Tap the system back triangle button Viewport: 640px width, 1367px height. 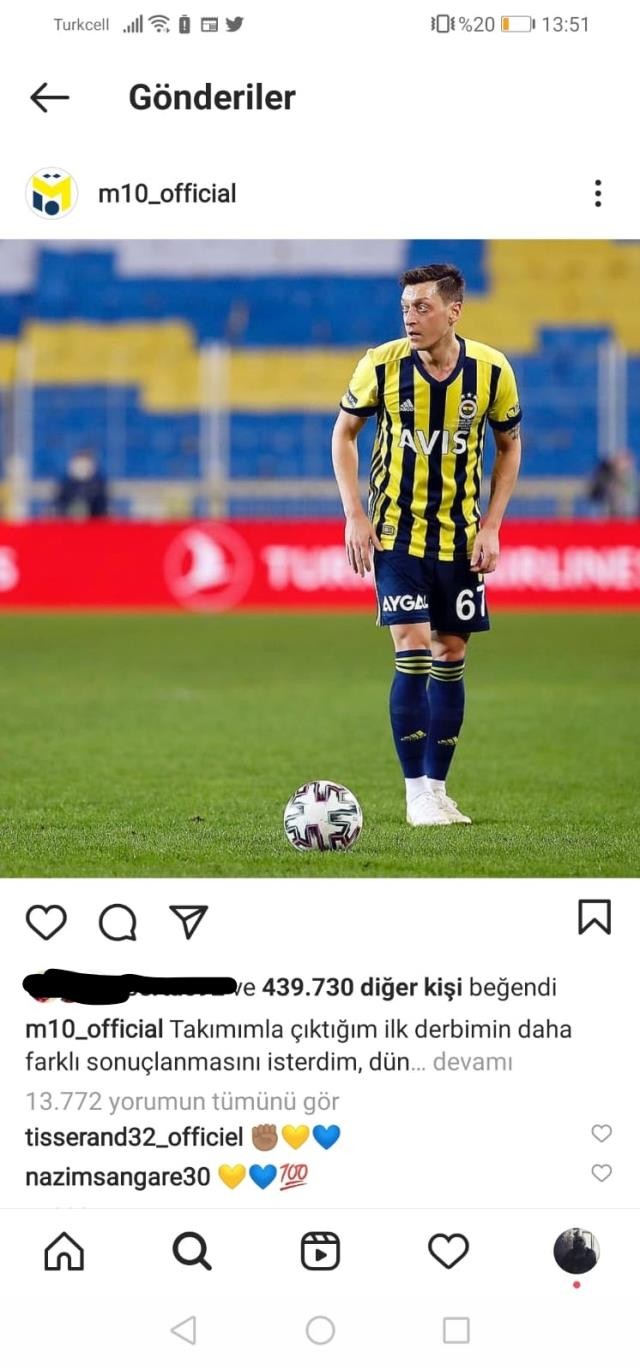tap(183, 1329)
